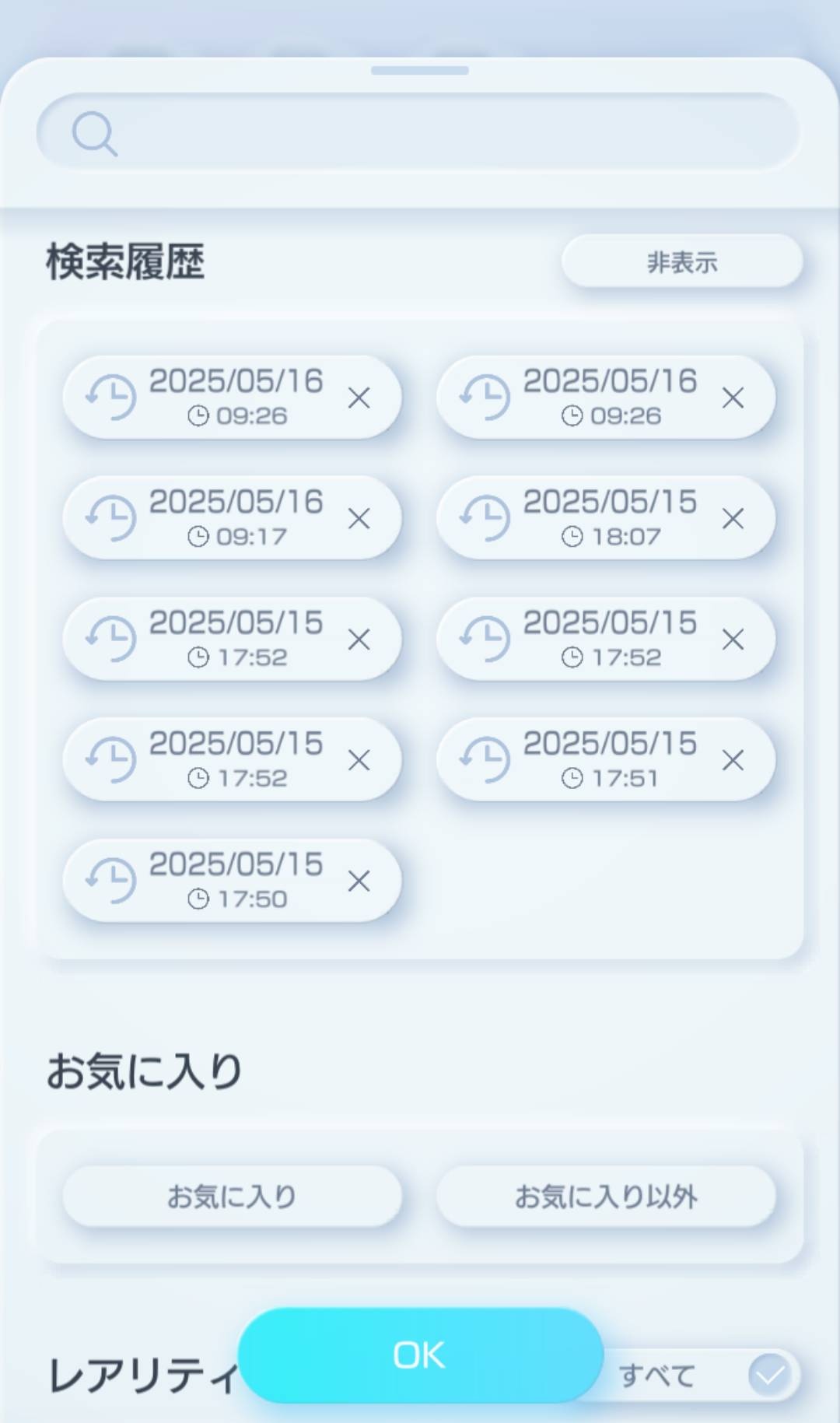Image resolution: width=840 pixels, height=1423 pixels.
Task: Filter by お気に入り以外
Action: pyautogui.click(x=606, y=1197)
